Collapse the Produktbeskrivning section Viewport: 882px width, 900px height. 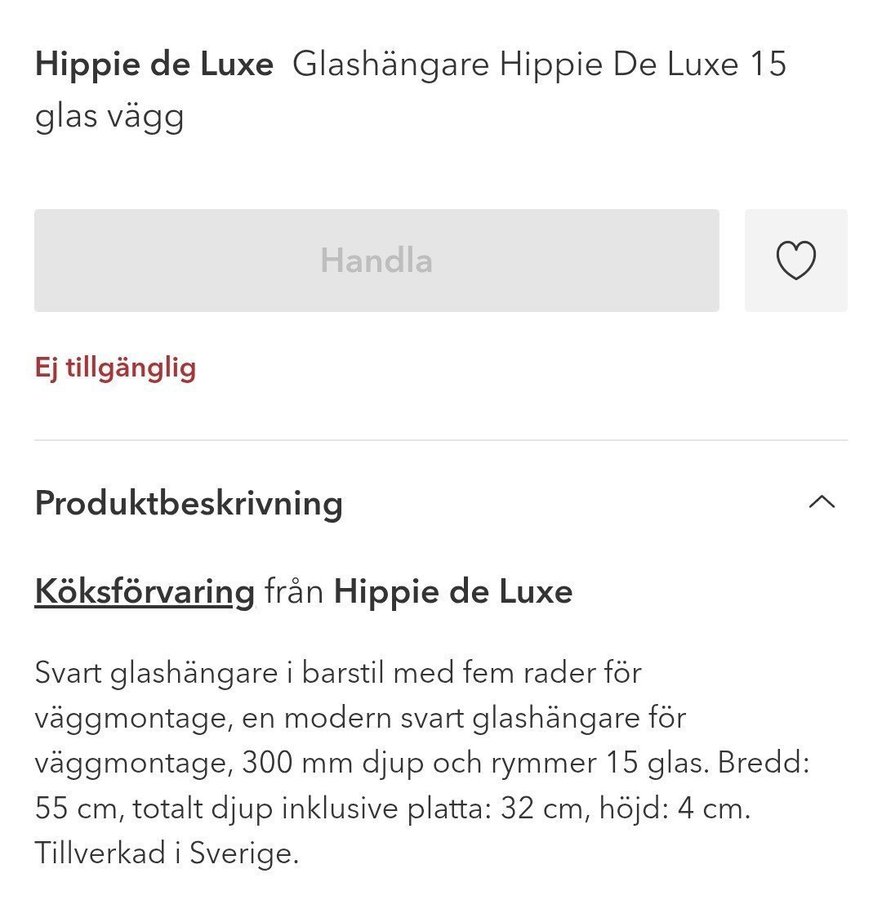pos(821,502)
